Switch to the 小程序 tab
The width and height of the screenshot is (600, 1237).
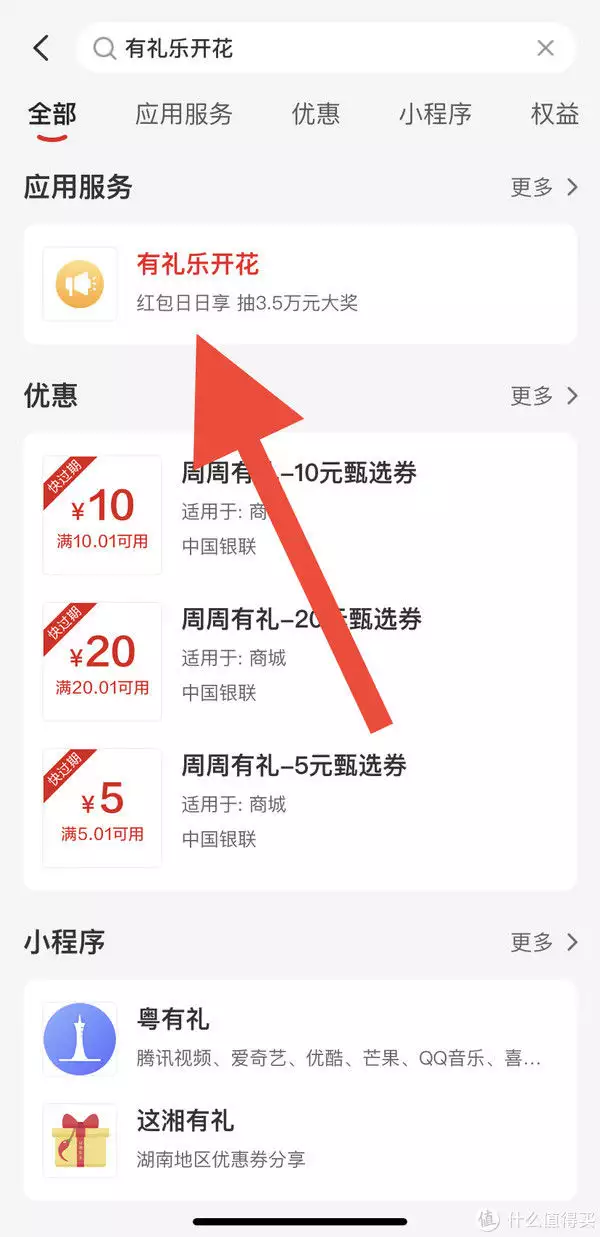[x=435, y=114]
